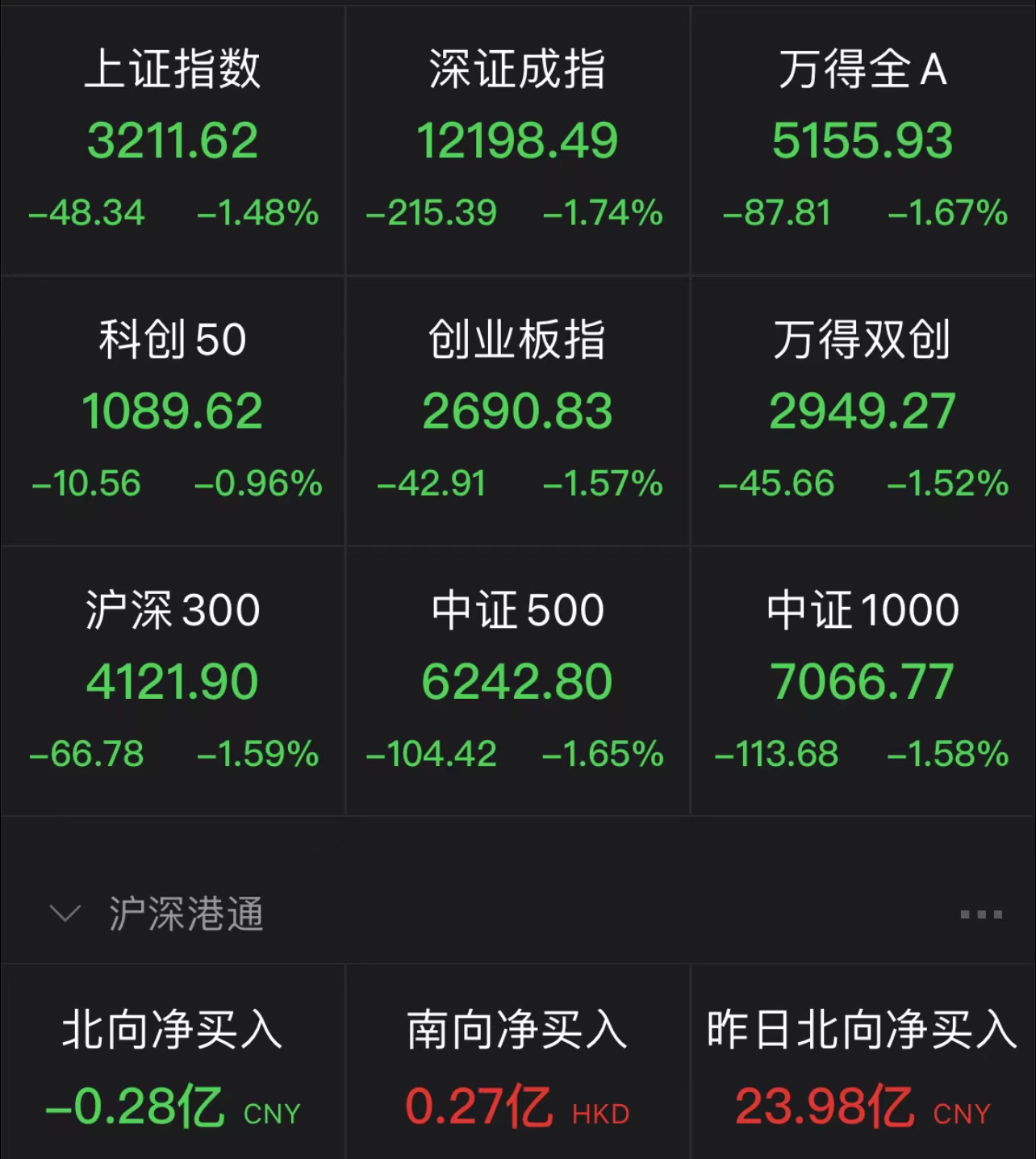Open the 深证成指 index card
This screenshot has width=1036, height=1159.
coord(517,140)
